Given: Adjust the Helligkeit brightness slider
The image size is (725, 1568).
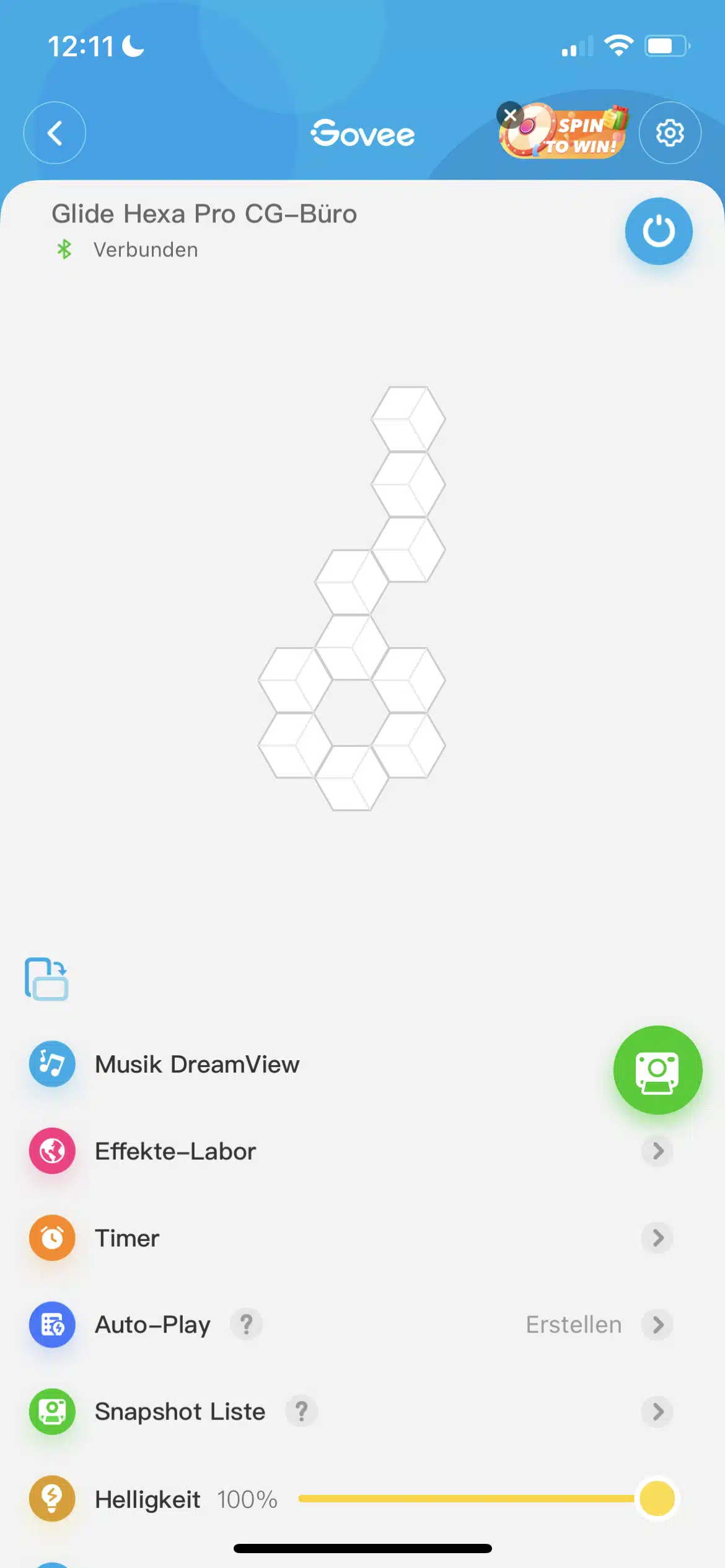Looking at the screenshot, I should click(657, 1499).
